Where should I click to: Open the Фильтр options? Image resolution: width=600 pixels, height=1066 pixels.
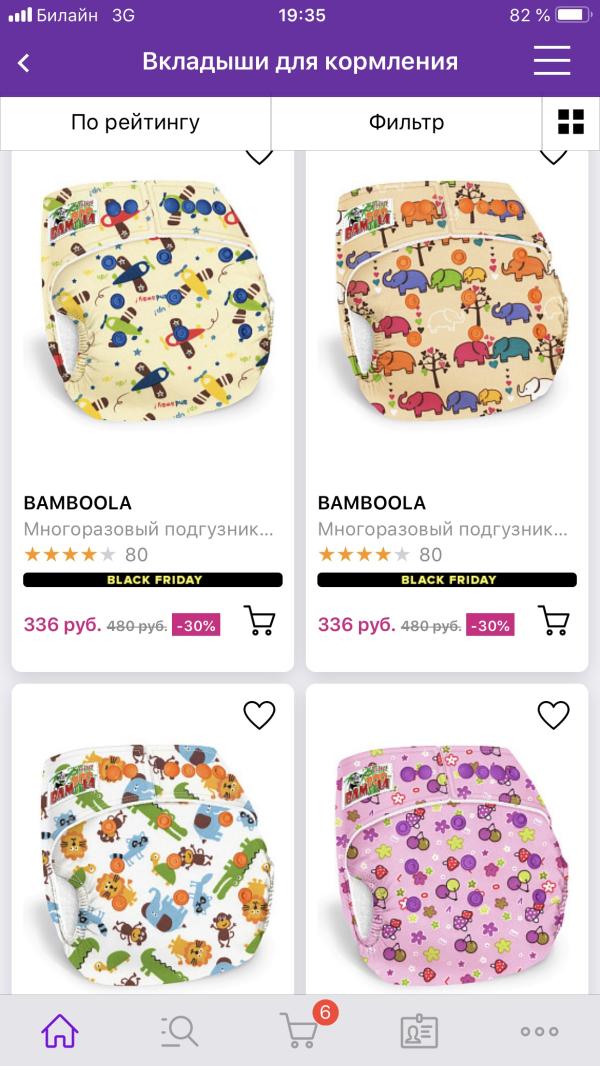pos(406,122)
